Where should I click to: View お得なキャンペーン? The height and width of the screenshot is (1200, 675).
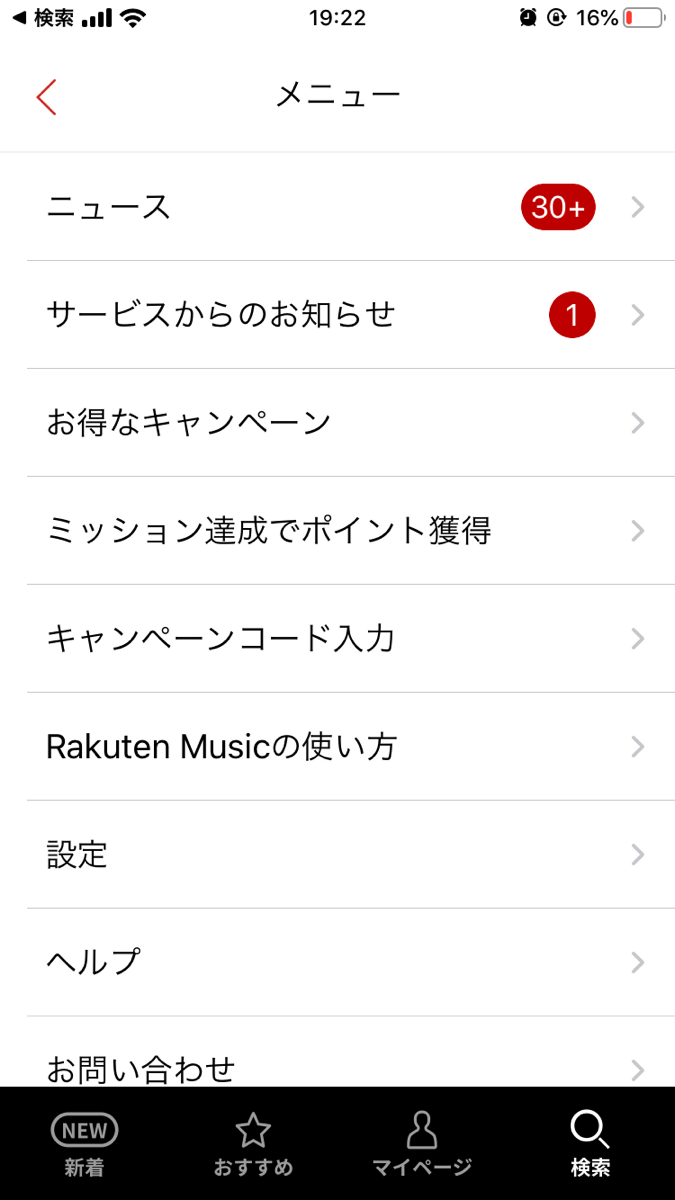(337, 423)
